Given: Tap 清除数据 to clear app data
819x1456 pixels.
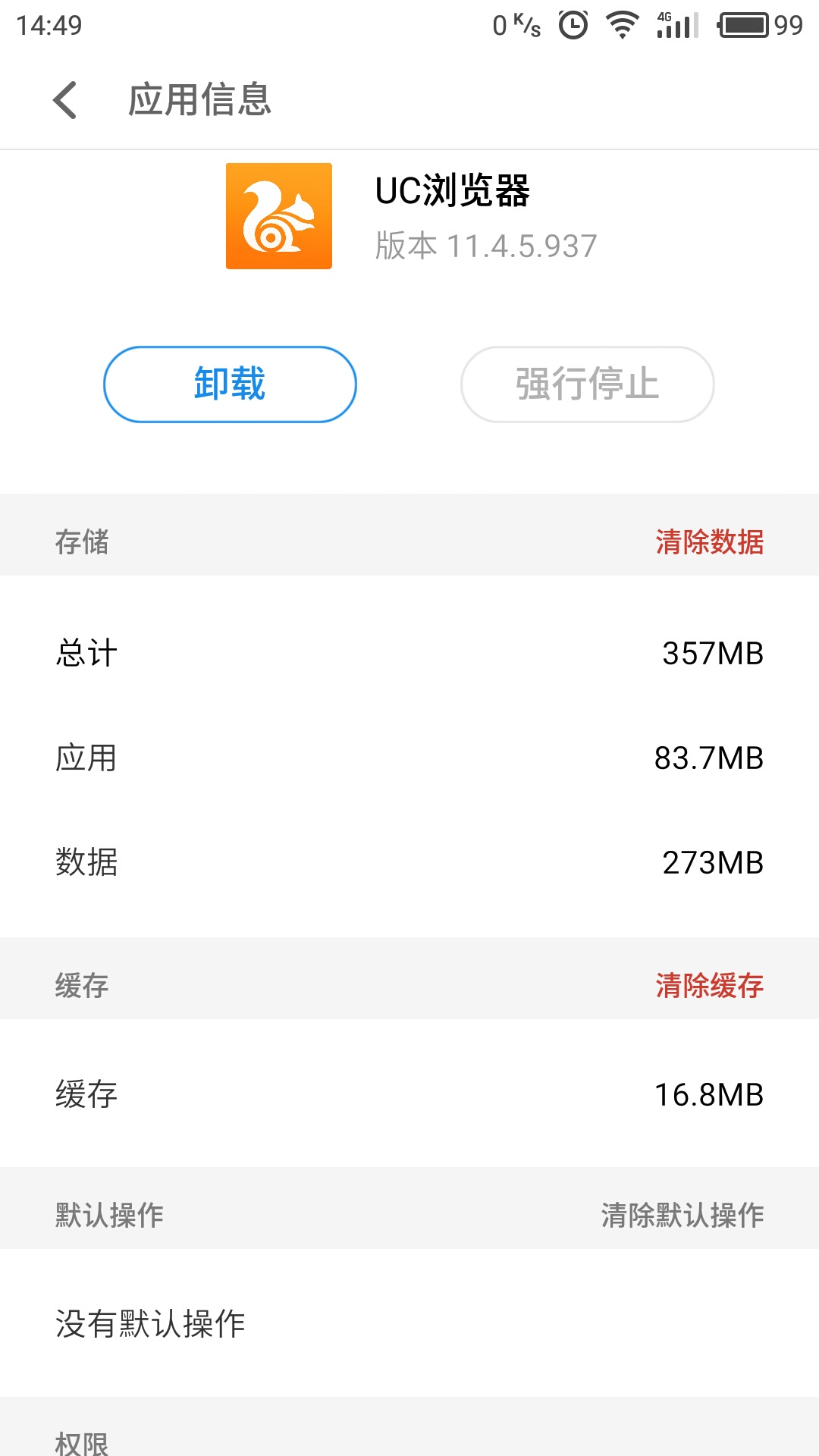Looking at the screenshot, I should tap(711, 543).
